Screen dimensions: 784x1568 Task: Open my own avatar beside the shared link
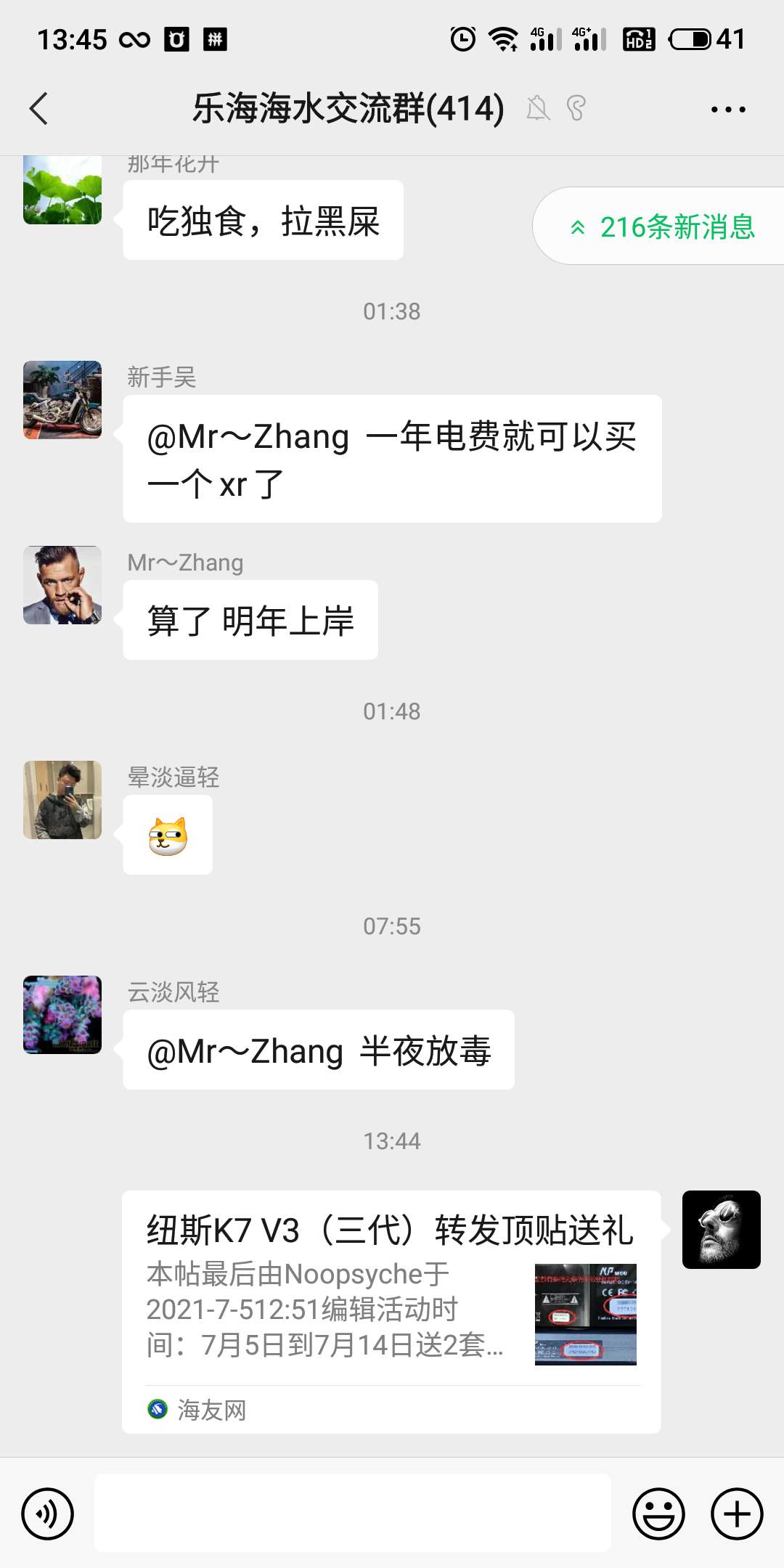pos(721,1230)
